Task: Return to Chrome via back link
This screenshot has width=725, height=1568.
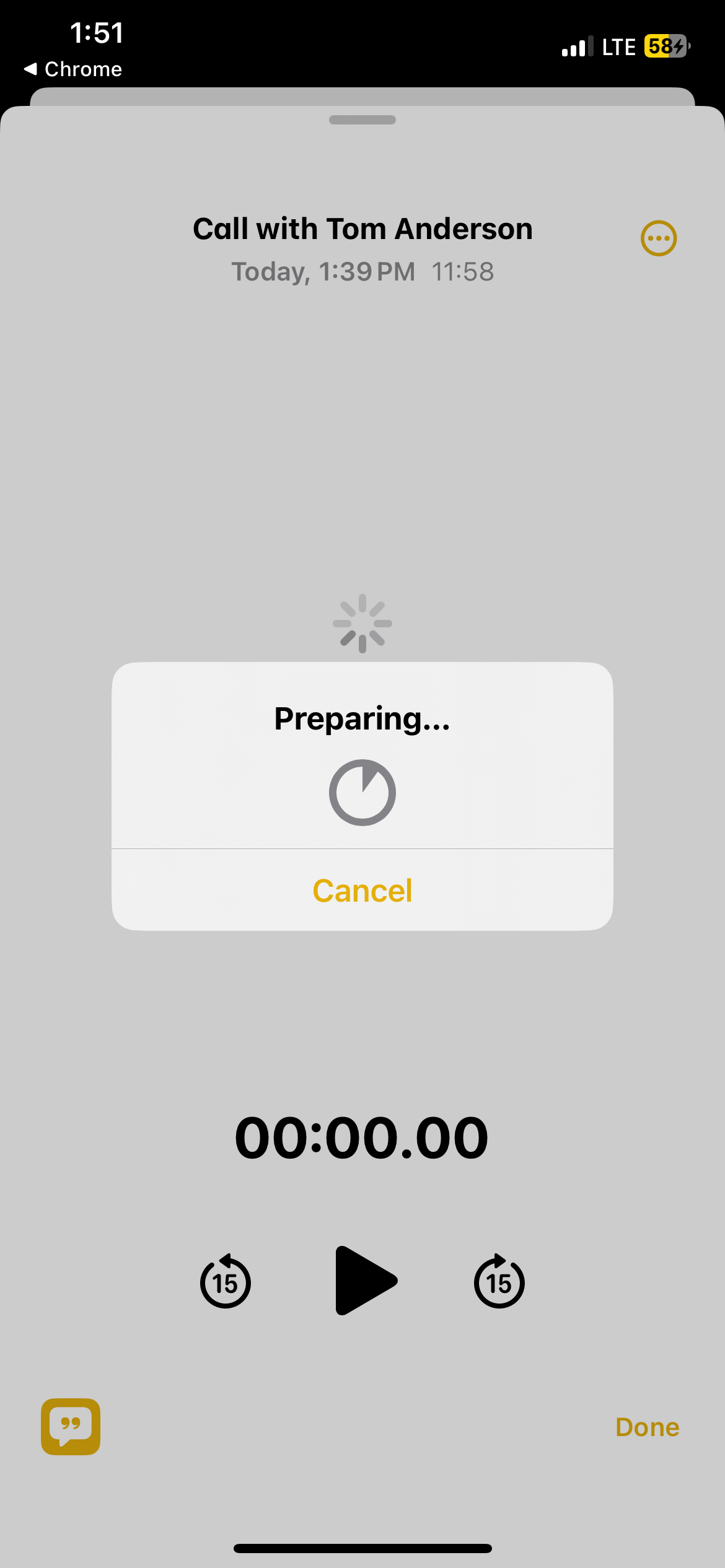Action: click(x=73, y=69)
